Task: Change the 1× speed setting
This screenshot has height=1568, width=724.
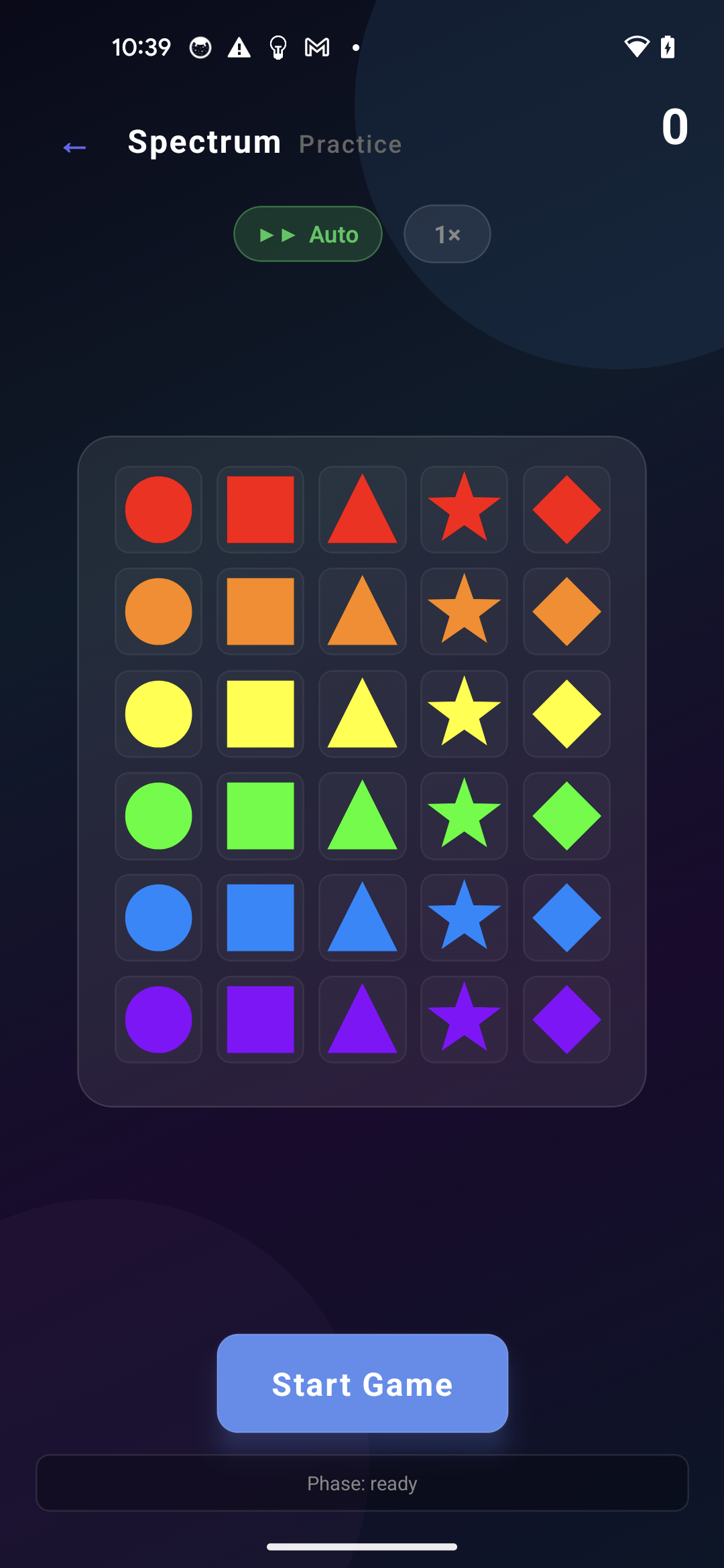Action: pyautogui.click(x=447, y=234)
